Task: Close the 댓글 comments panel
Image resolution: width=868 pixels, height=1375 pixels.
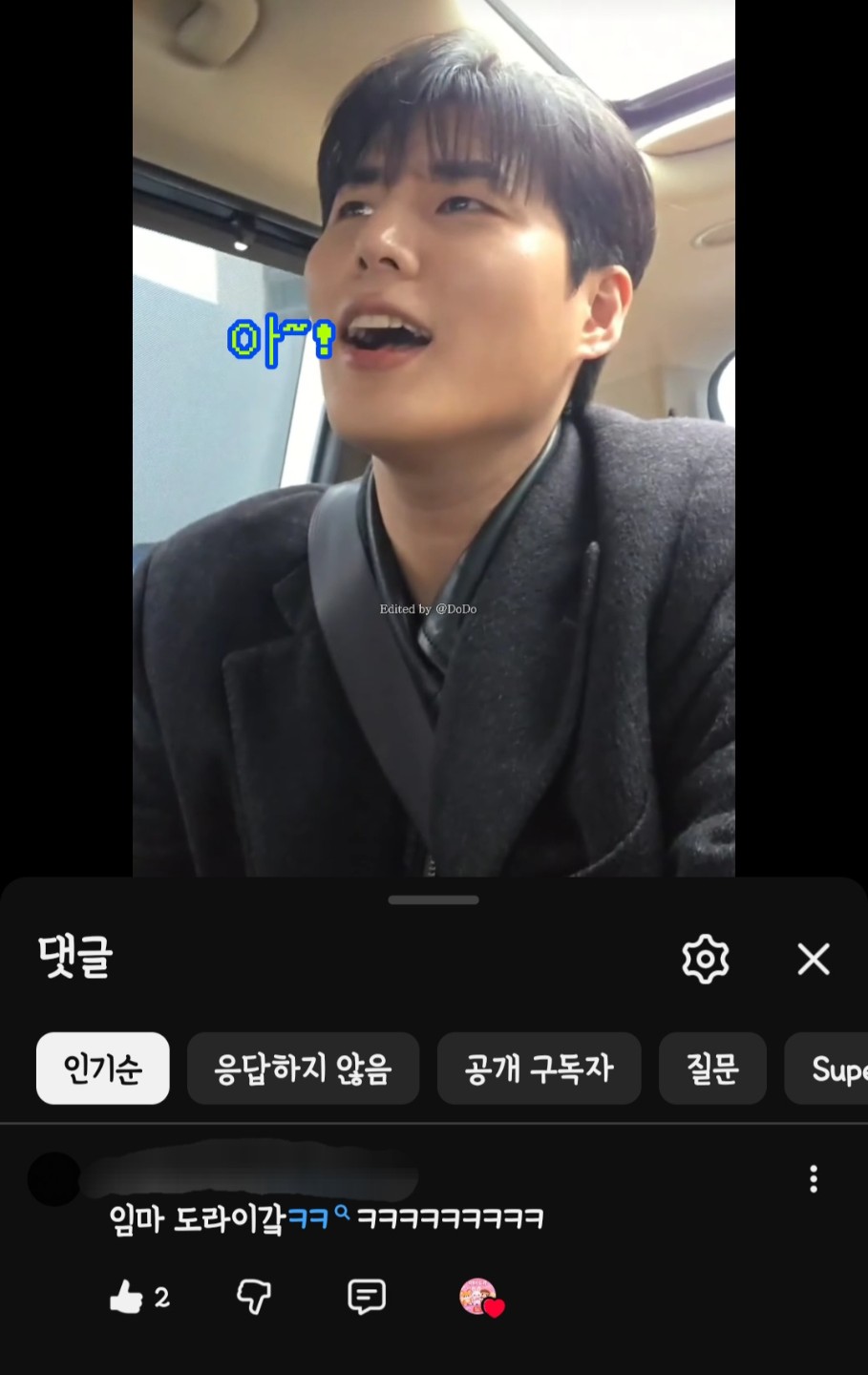Action: click(x=814, y=959)
